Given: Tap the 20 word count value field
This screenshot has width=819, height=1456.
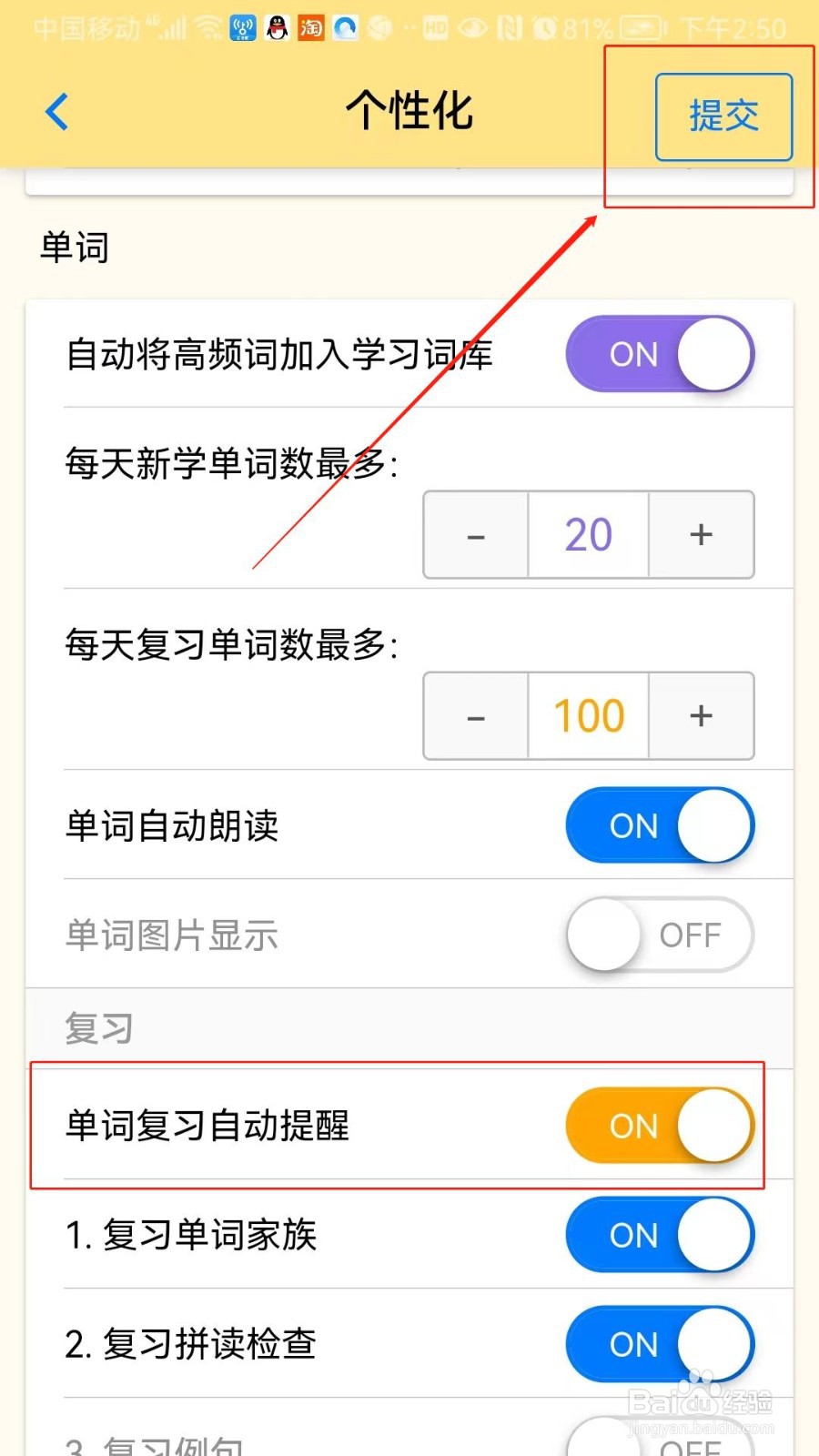Looking at the screenshot, I should [587, 535].
